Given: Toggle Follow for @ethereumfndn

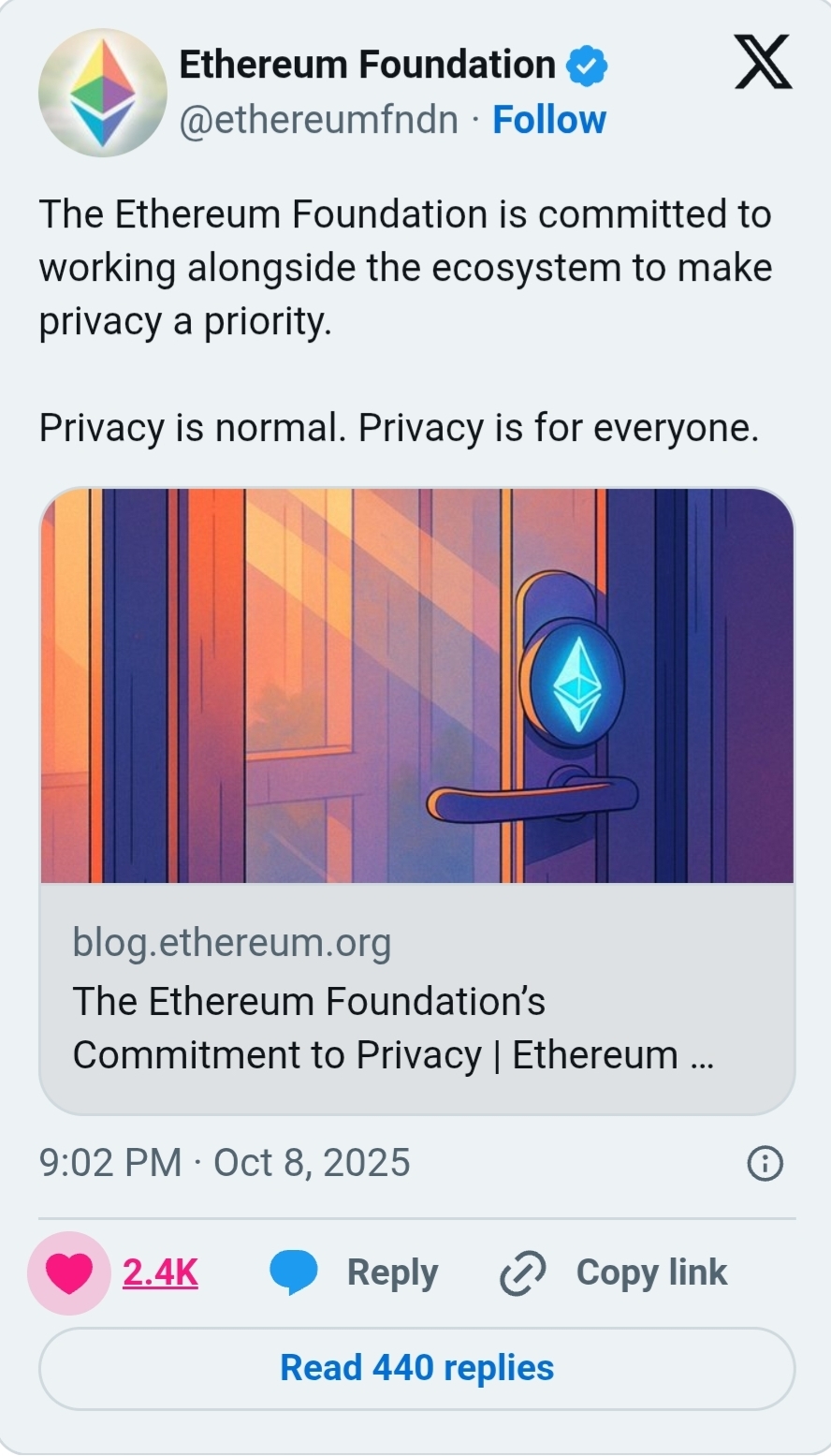Looking at the screenshot, I should (549, 119).
